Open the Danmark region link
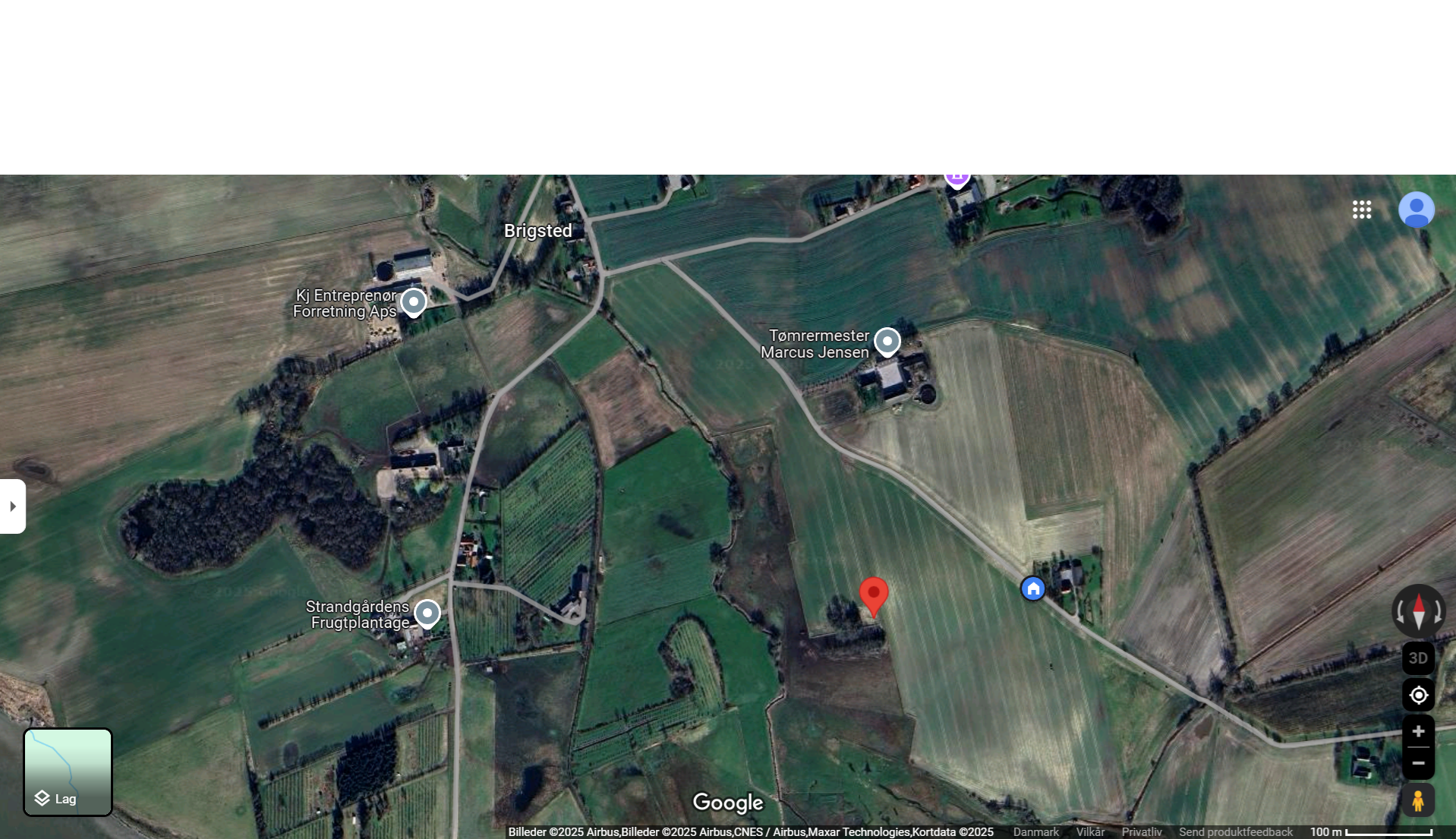The width and height of the screenshot is (1456, 839). pyautogui.click(x=1035, y=832)
